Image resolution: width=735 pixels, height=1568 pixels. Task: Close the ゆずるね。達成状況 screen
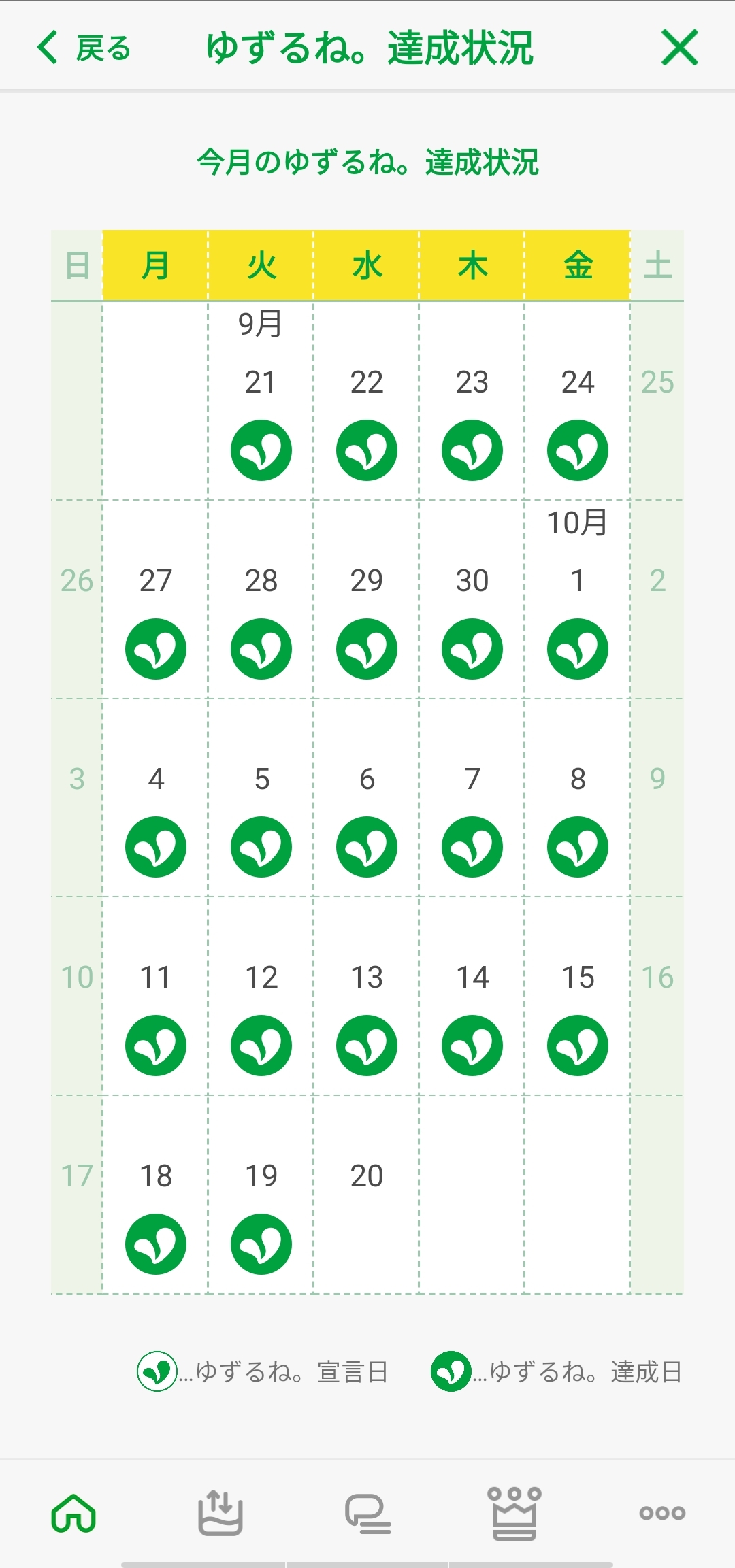(679, 48)
